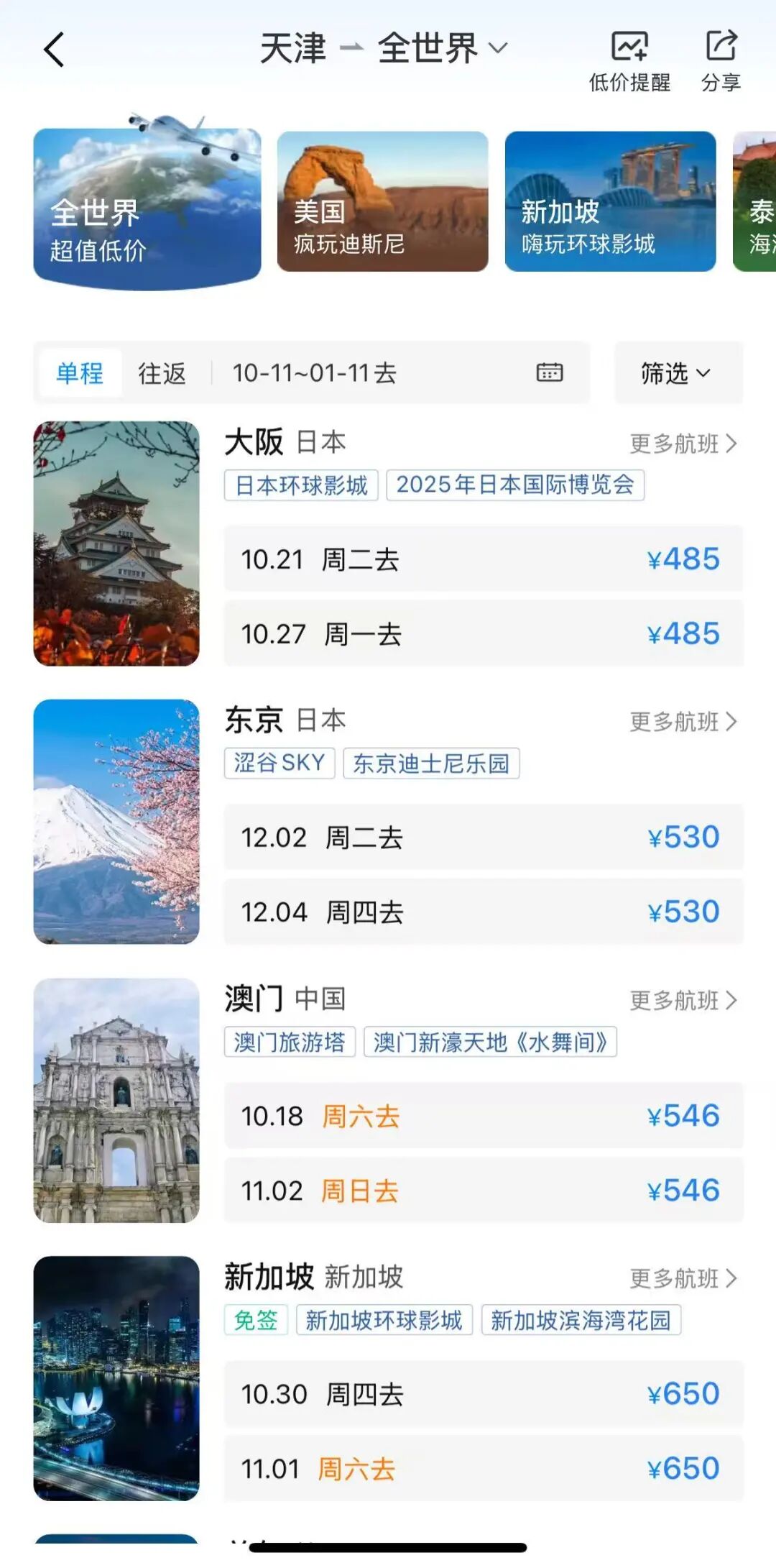Open the 全世界 destination dropdown
The height and width of the screenshot is (1568, 776).
441,49
